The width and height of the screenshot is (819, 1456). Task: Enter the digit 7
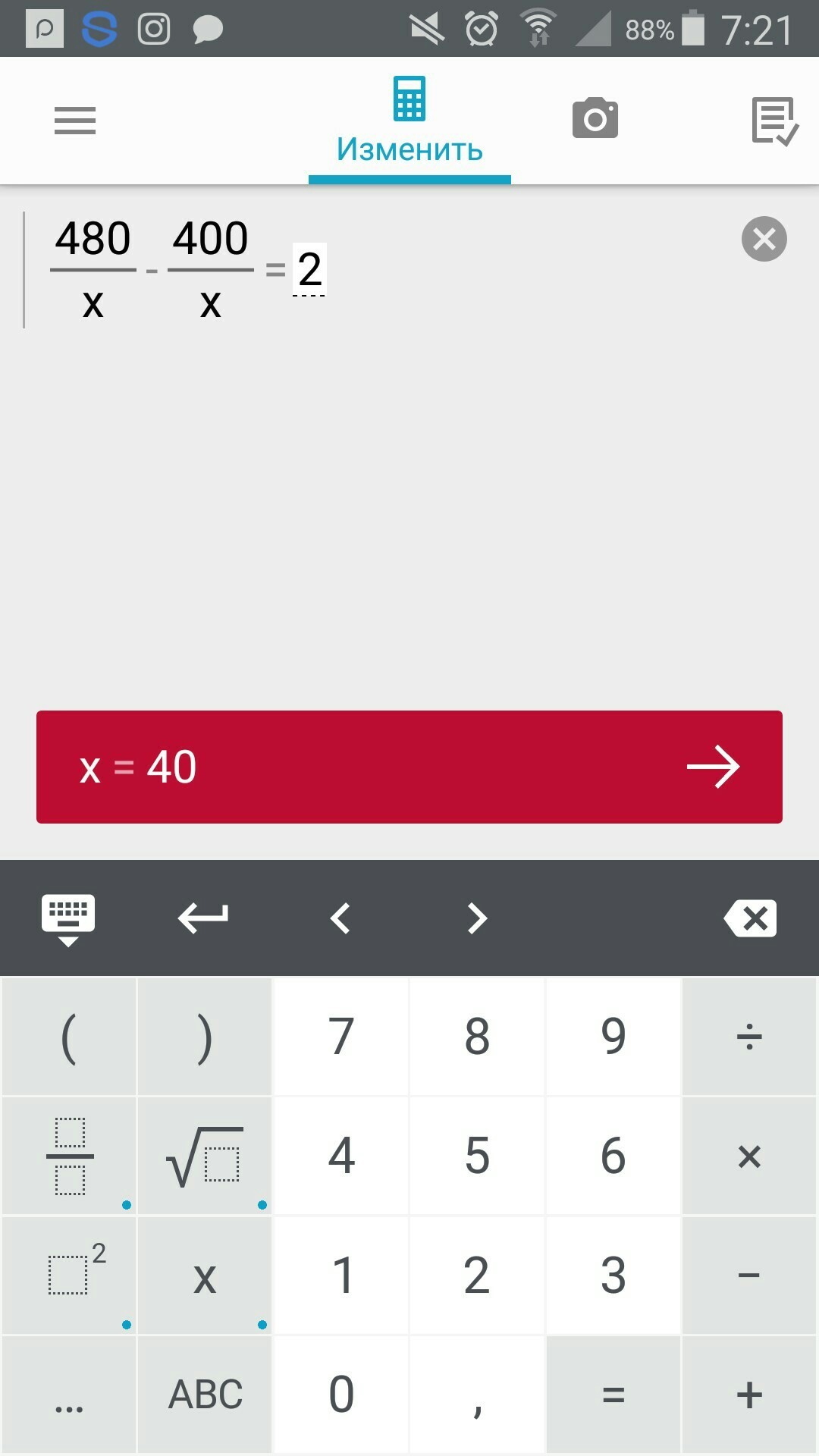click(341, 1036)
